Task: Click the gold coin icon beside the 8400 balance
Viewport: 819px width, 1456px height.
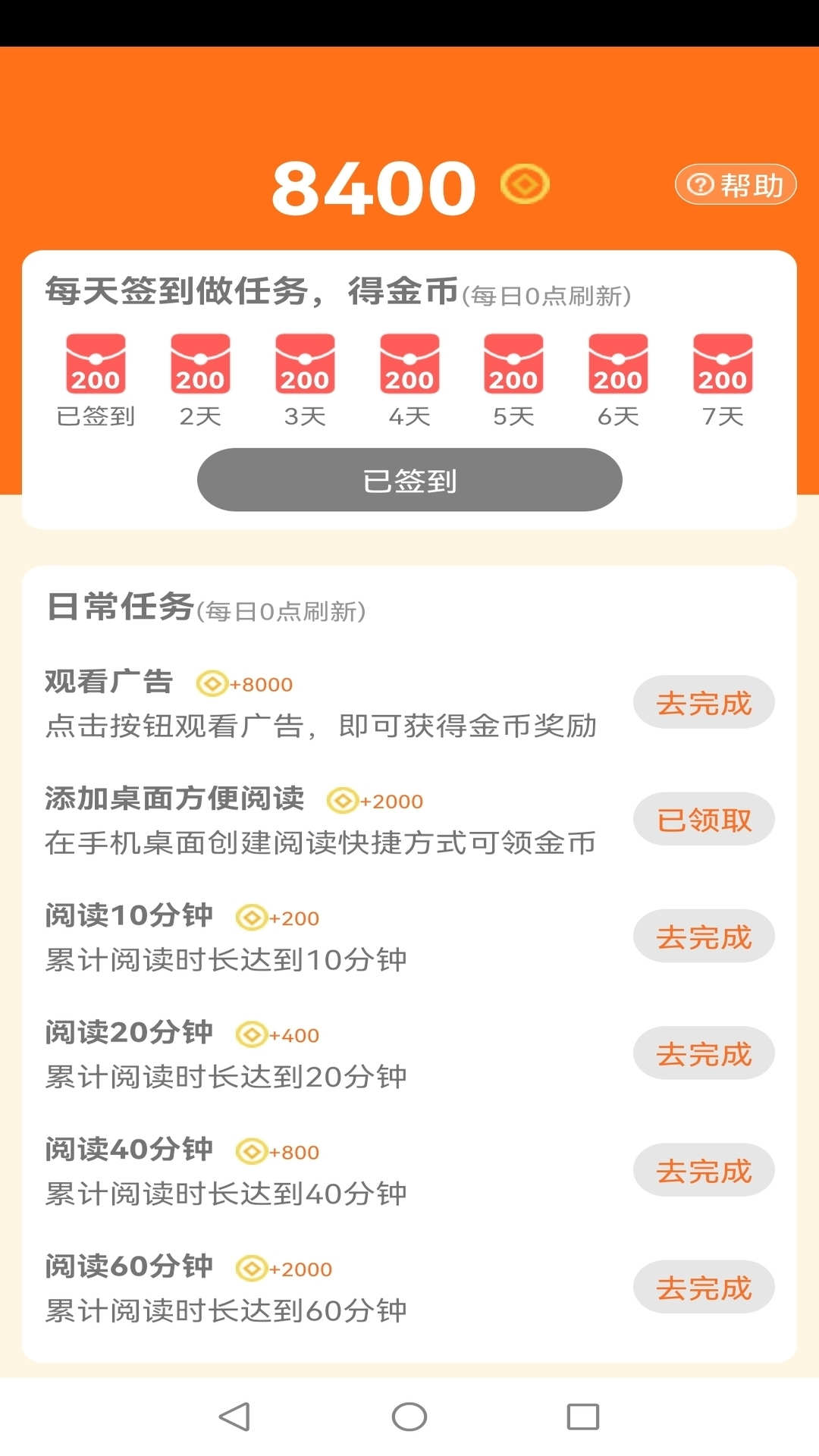Action: [523, 184]
